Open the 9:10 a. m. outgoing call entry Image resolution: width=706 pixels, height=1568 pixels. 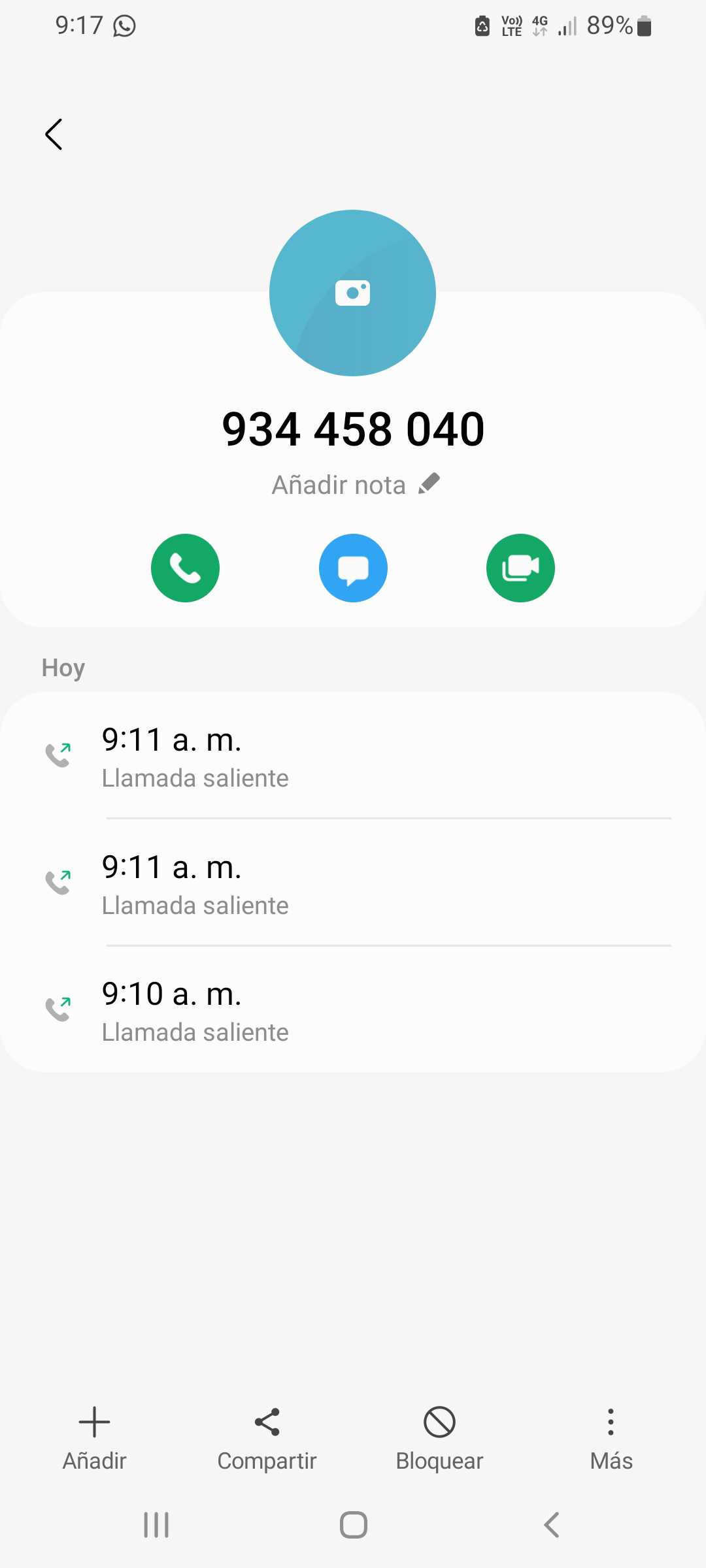353,1011
